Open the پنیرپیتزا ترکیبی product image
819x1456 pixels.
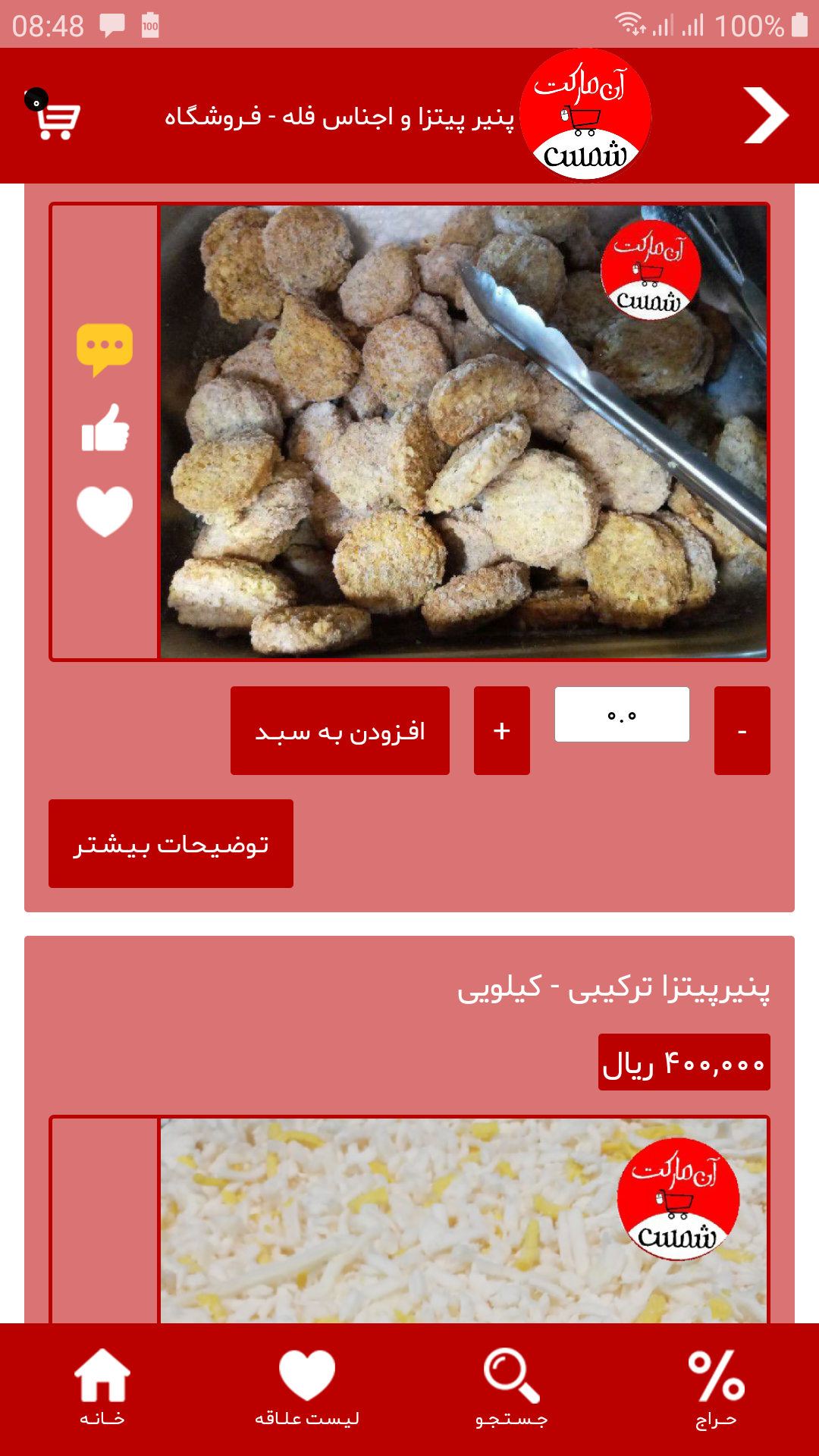(463, 1221)
